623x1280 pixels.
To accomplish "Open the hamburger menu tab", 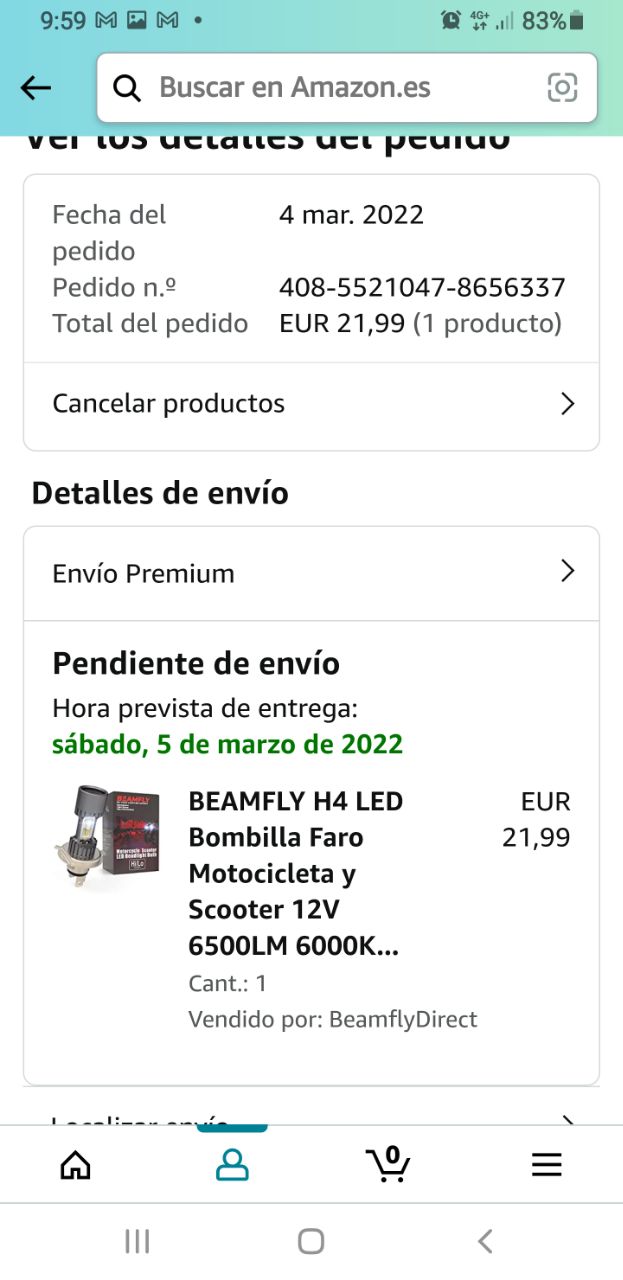I will pos(546,1164).
